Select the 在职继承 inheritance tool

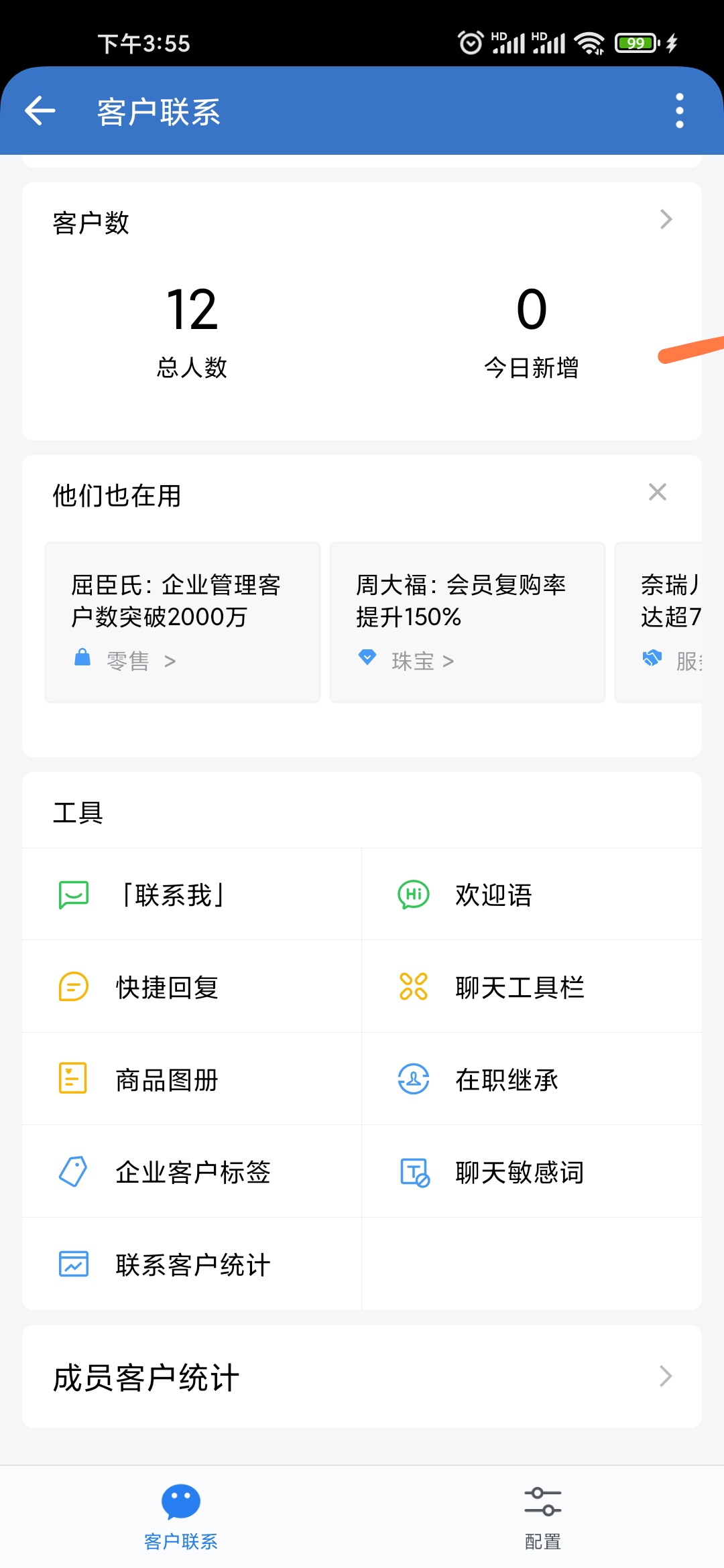pyautogui.click(x=506, y=1080)
